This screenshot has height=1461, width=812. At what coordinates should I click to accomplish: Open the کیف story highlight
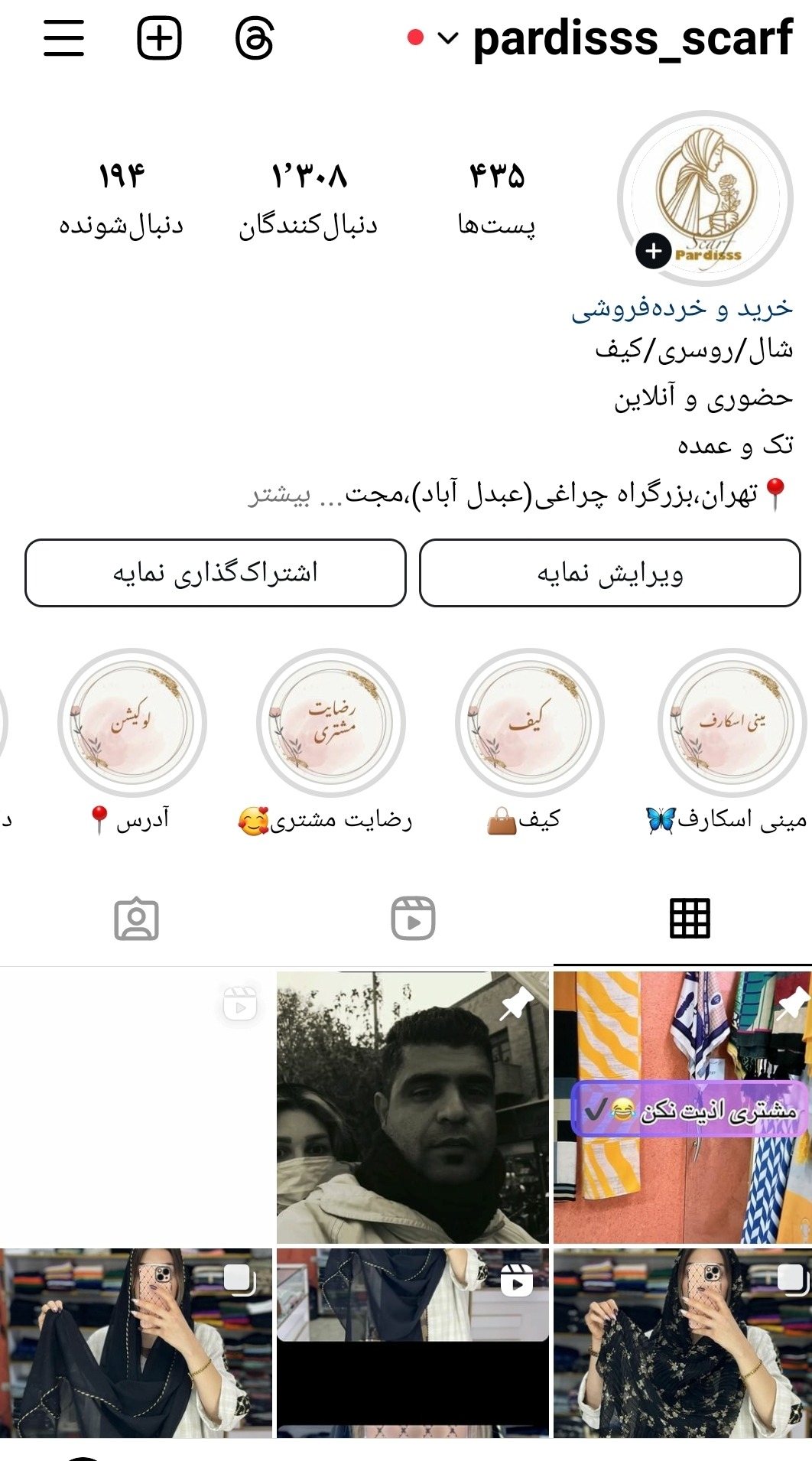[x=529, y=723]
